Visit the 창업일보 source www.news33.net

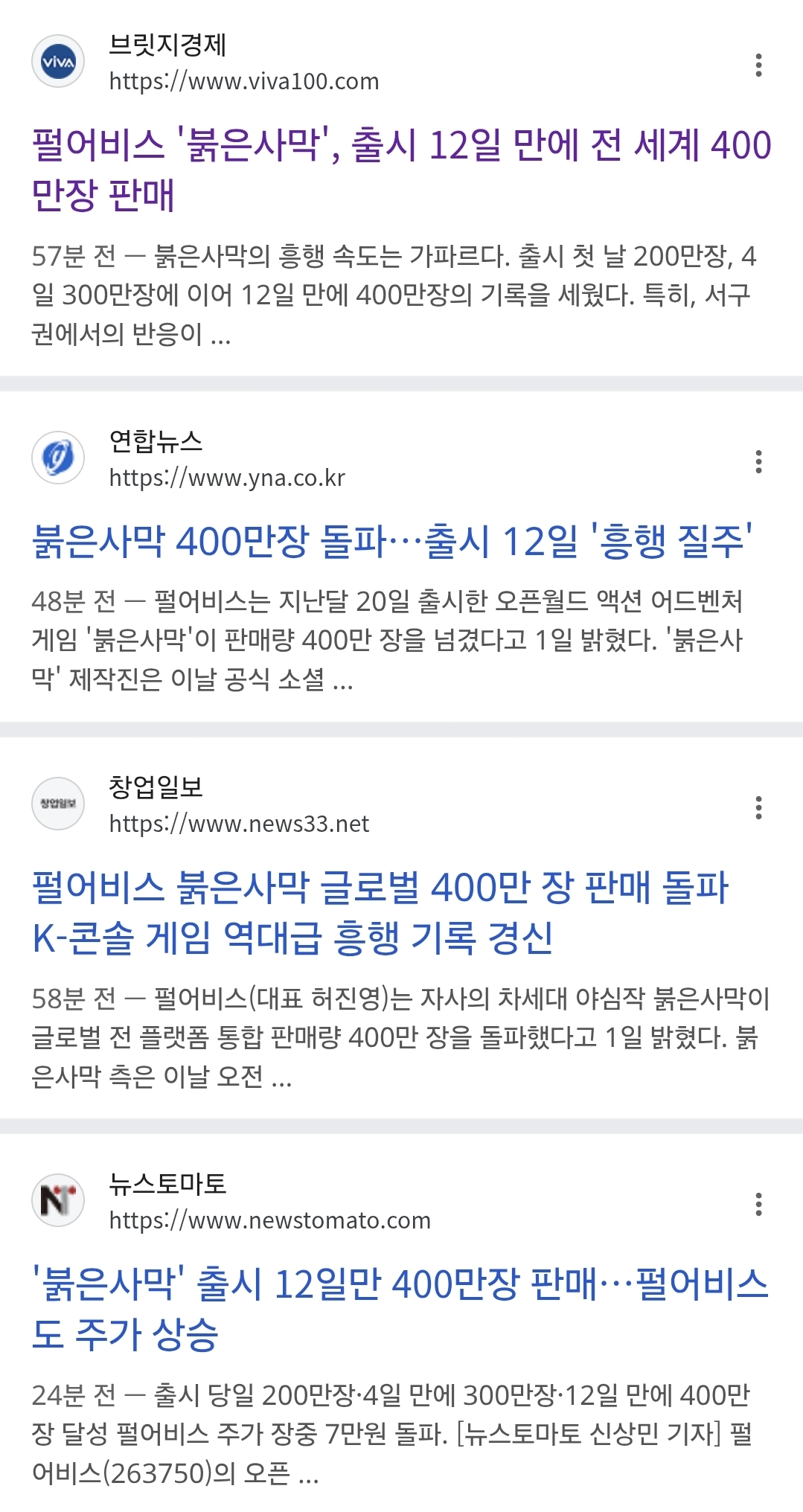pyautogui.click(x=239, y=824)
